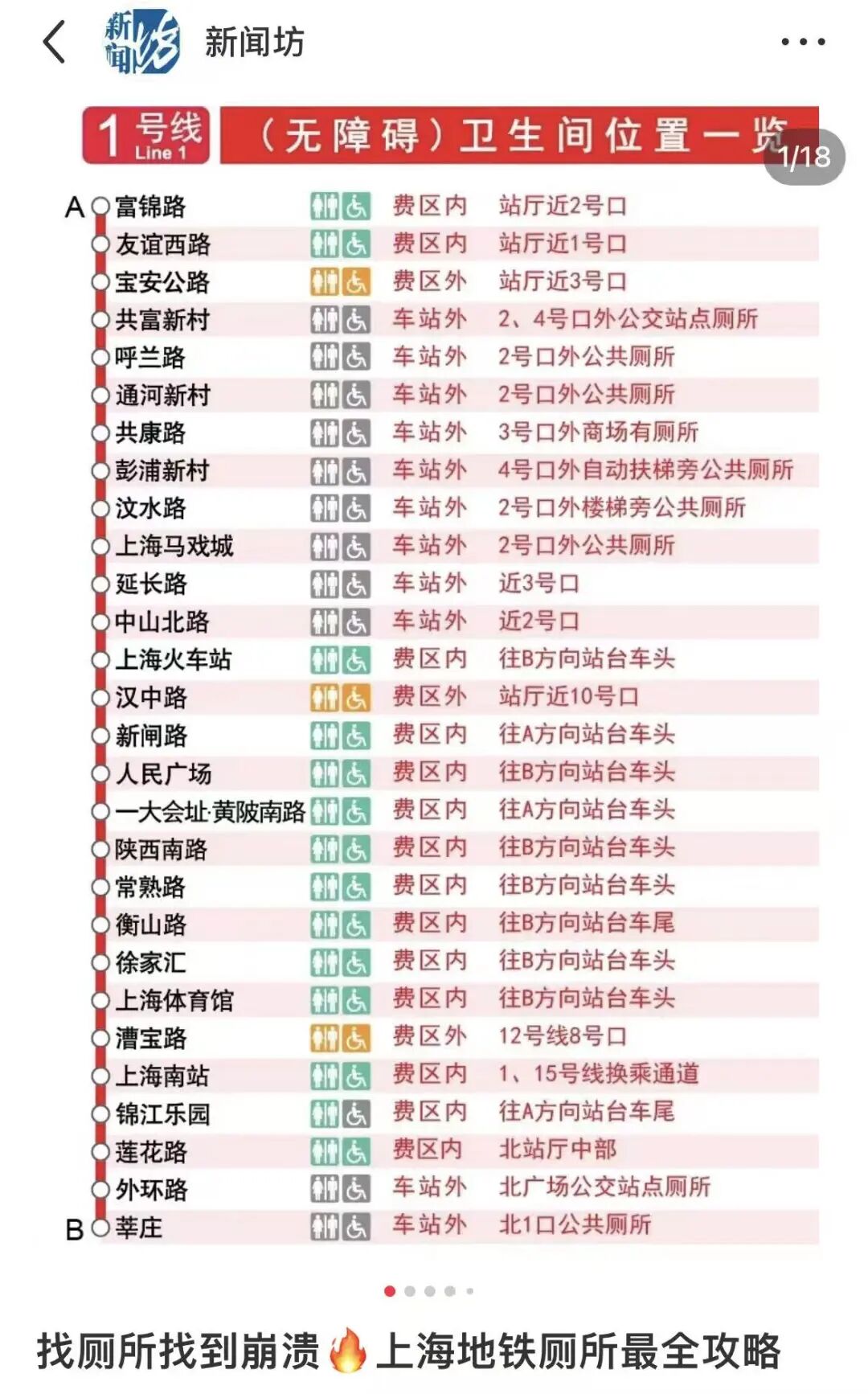Open the Line 1 restroom image full-screen
Viewport: 868px width, 1394px height.
pos(450,675)
